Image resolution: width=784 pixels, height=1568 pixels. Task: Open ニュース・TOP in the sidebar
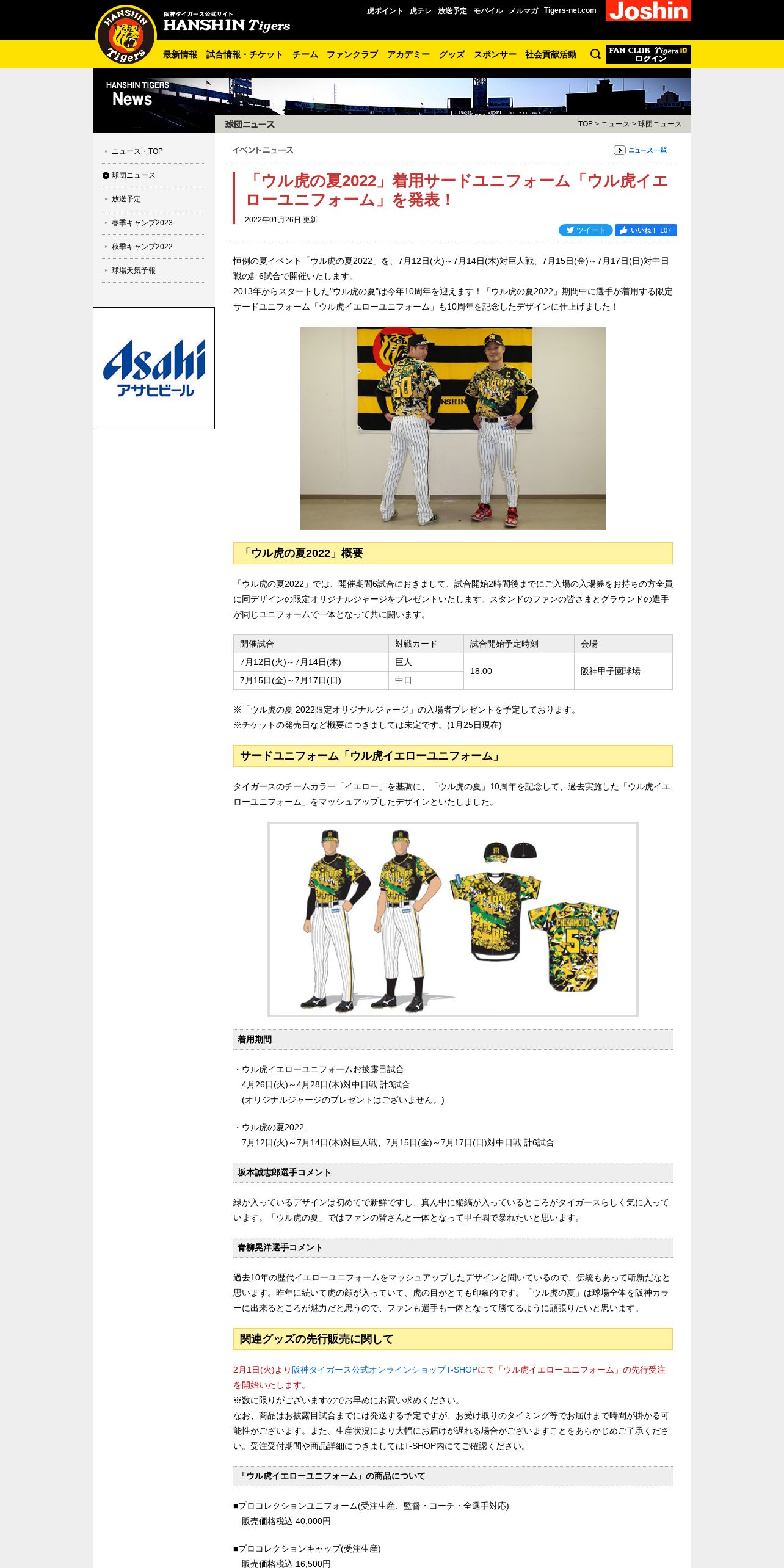pos(137,151)
